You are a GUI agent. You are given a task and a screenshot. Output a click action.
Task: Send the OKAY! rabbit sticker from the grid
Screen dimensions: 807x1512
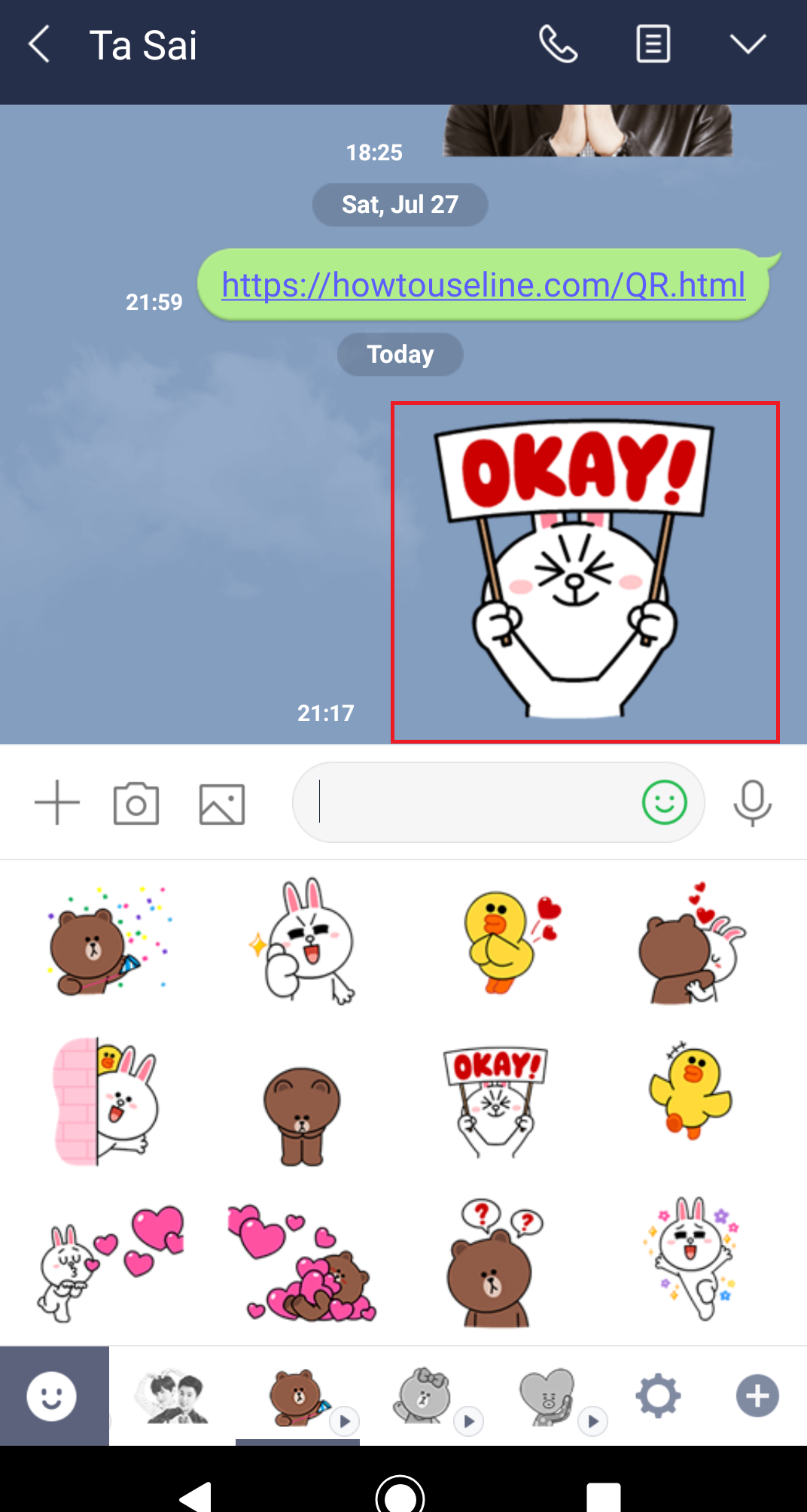click(495, 1100)
